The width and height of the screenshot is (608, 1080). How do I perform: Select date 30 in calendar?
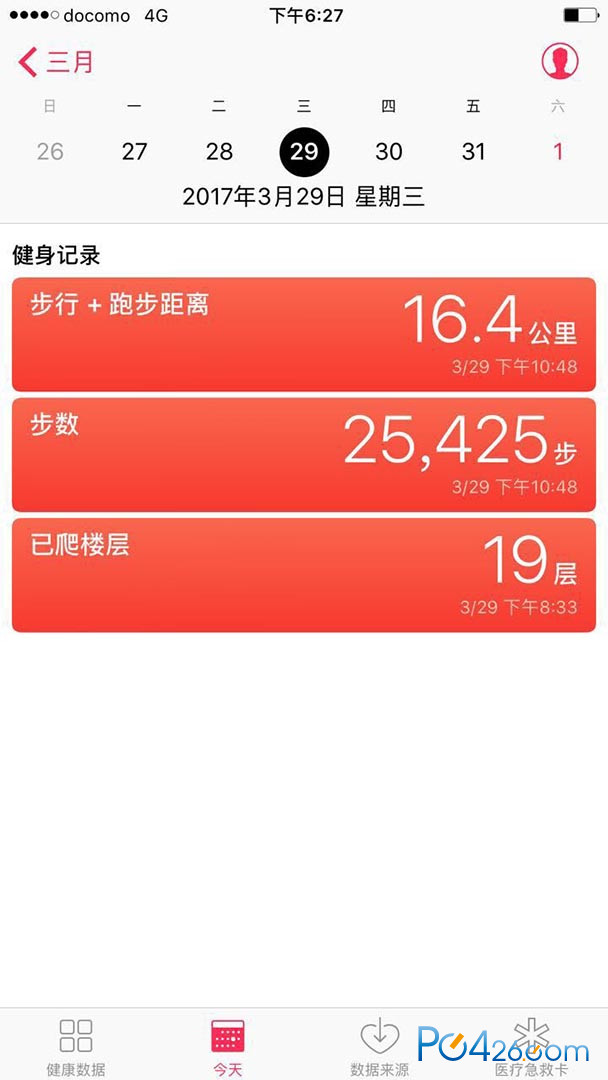pos(388,152)
